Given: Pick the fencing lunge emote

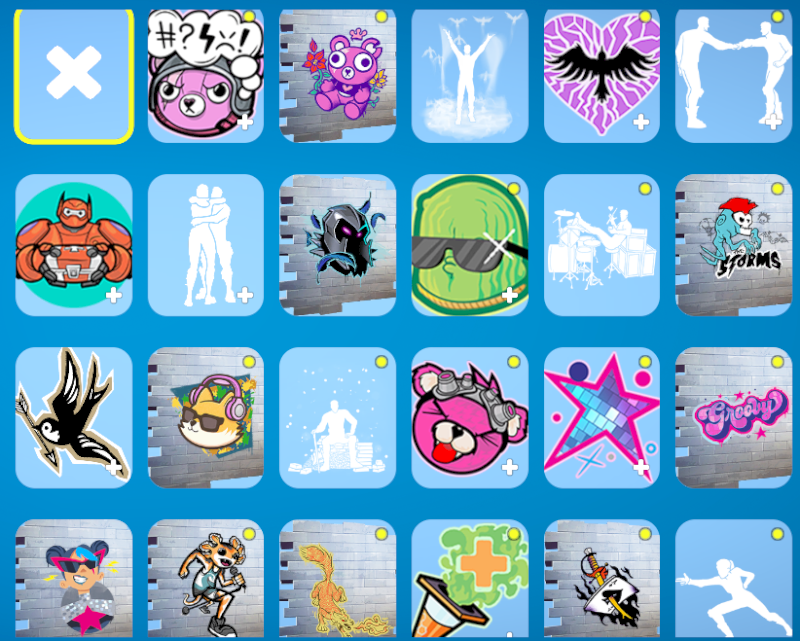Looking at the screenshot, I should click(x=734, y=580).
